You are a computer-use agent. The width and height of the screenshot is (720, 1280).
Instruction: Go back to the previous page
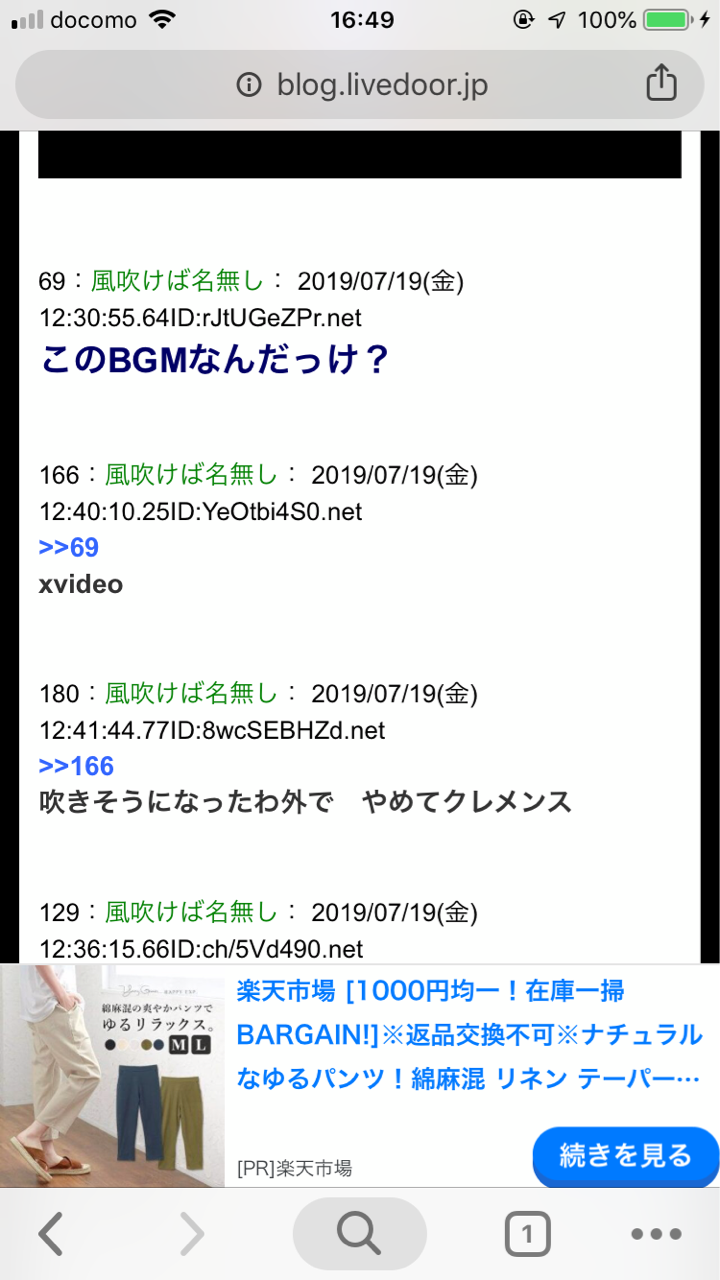pos(51,1235)
